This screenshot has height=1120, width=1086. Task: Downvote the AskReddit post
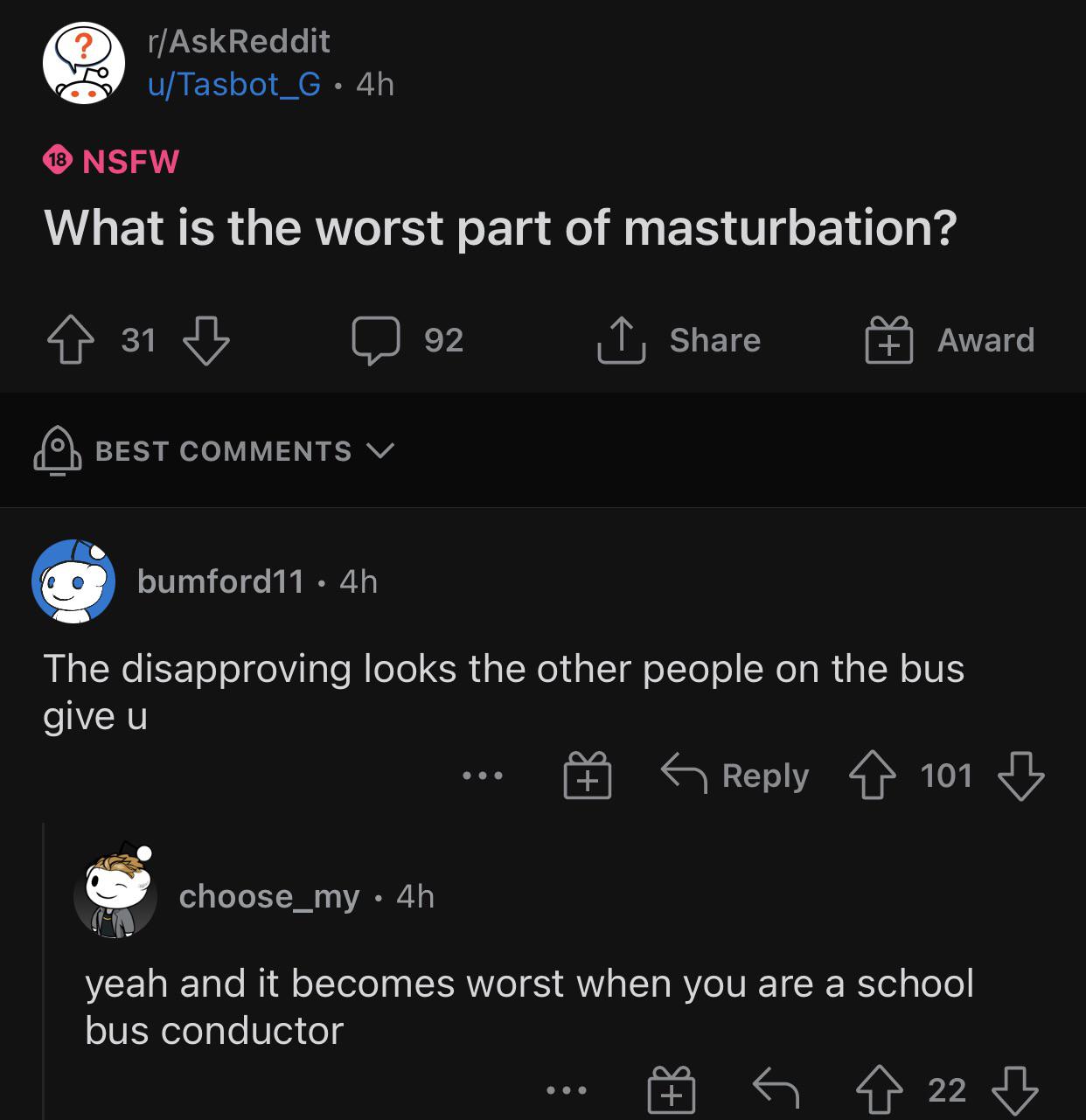[206, 340]
